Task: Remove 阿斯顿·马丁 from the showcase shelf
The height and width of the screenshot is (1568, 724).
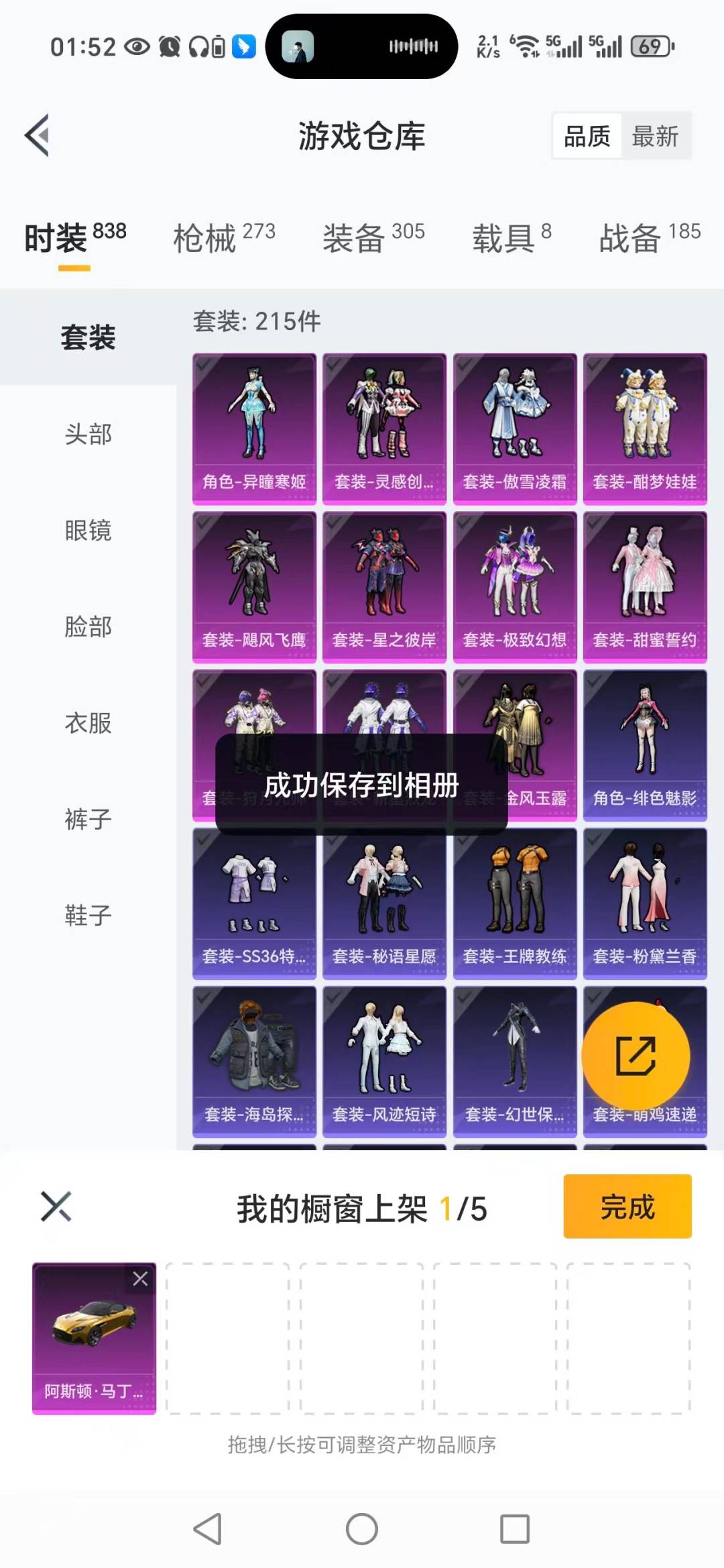Action: tap(140, 1280)
